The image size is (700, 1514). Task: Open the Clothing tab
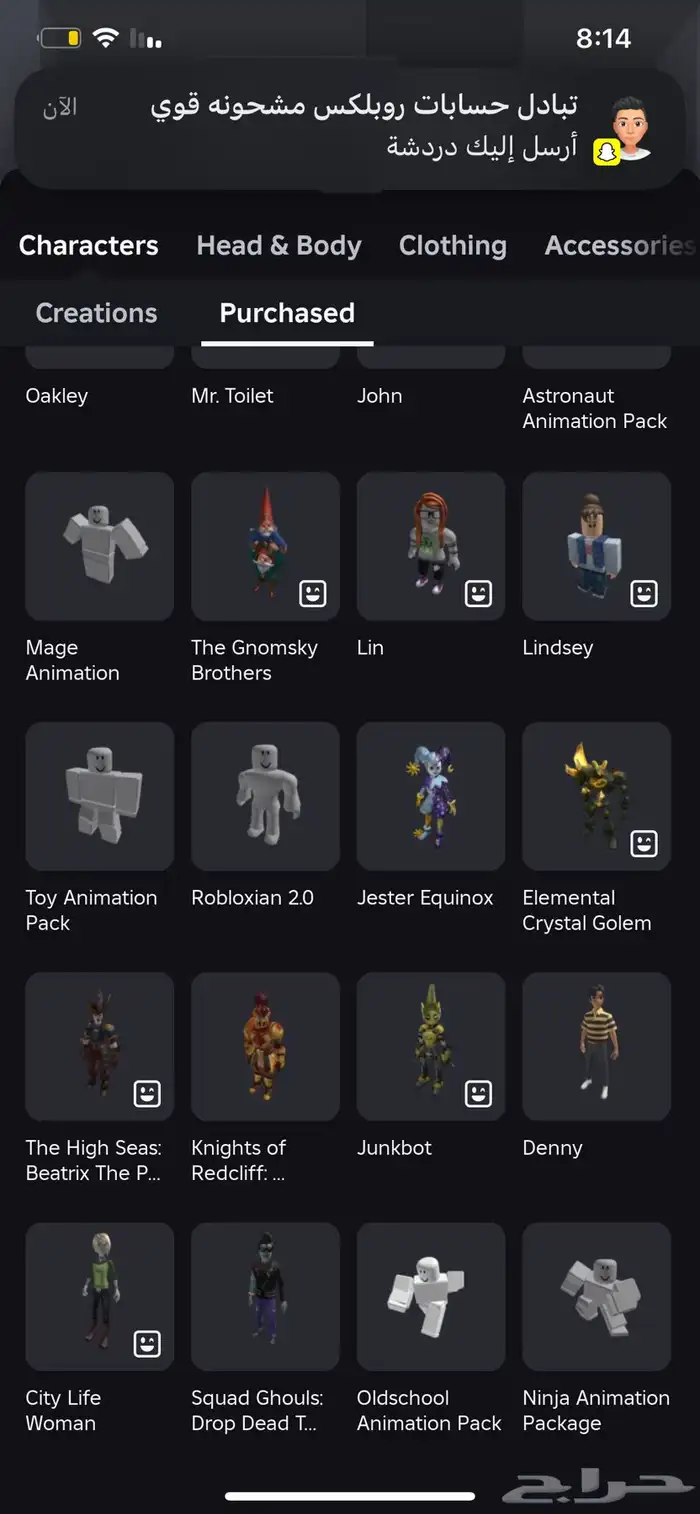[452, 245]
